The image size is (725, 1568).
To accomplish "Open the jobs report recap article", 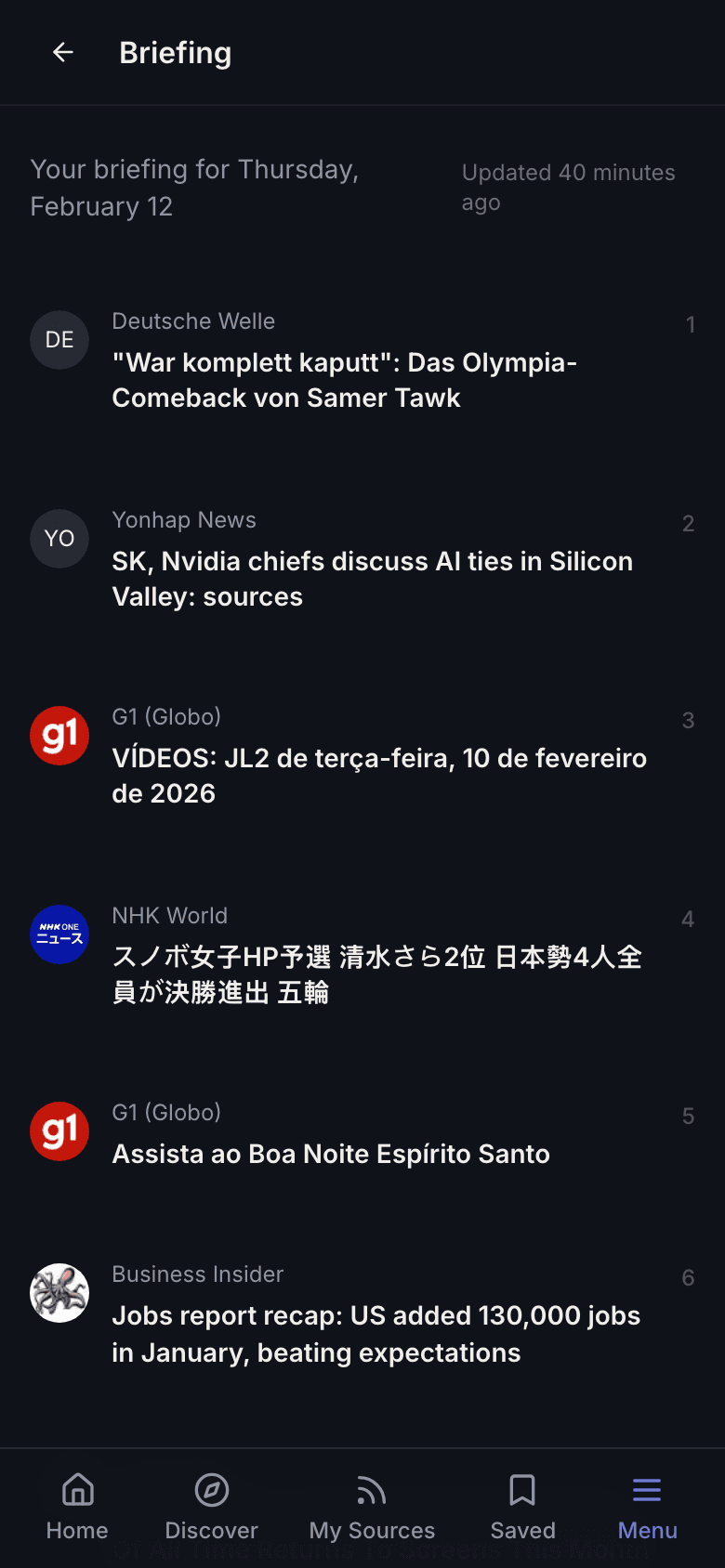I will coord(376,1333).
